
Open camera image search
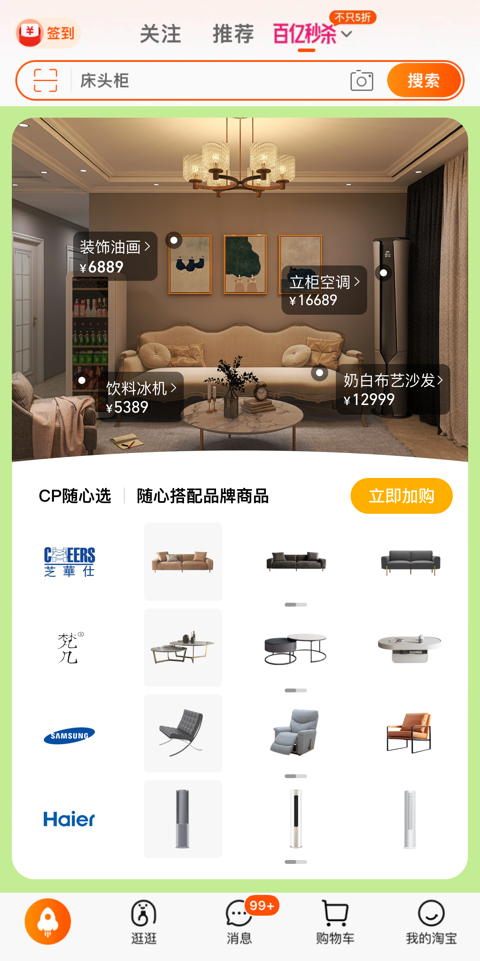[x=362, y=80]
